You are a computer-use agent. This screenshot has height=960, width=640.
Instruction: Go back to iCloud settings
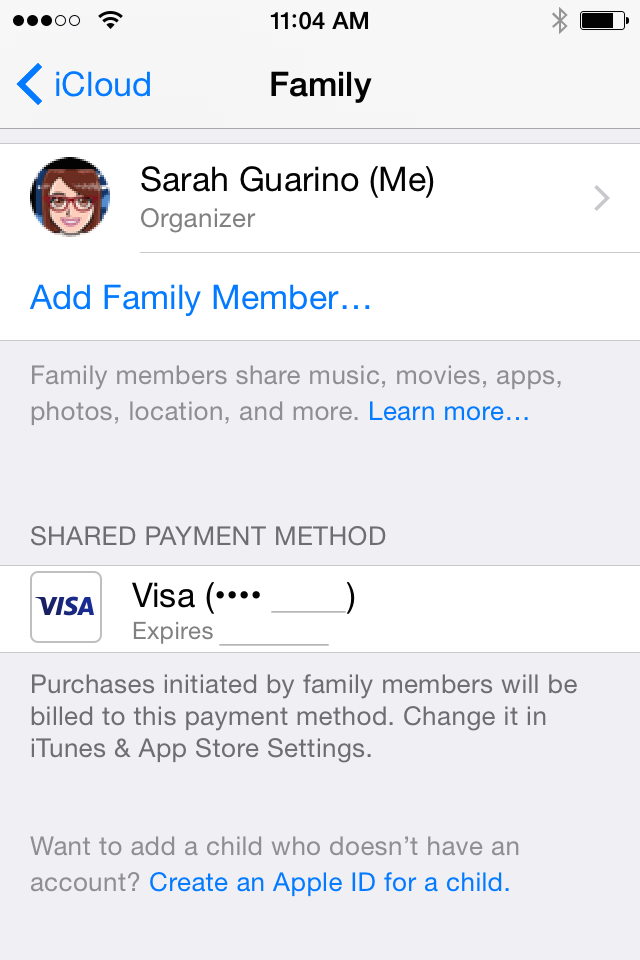pos(84,85)
